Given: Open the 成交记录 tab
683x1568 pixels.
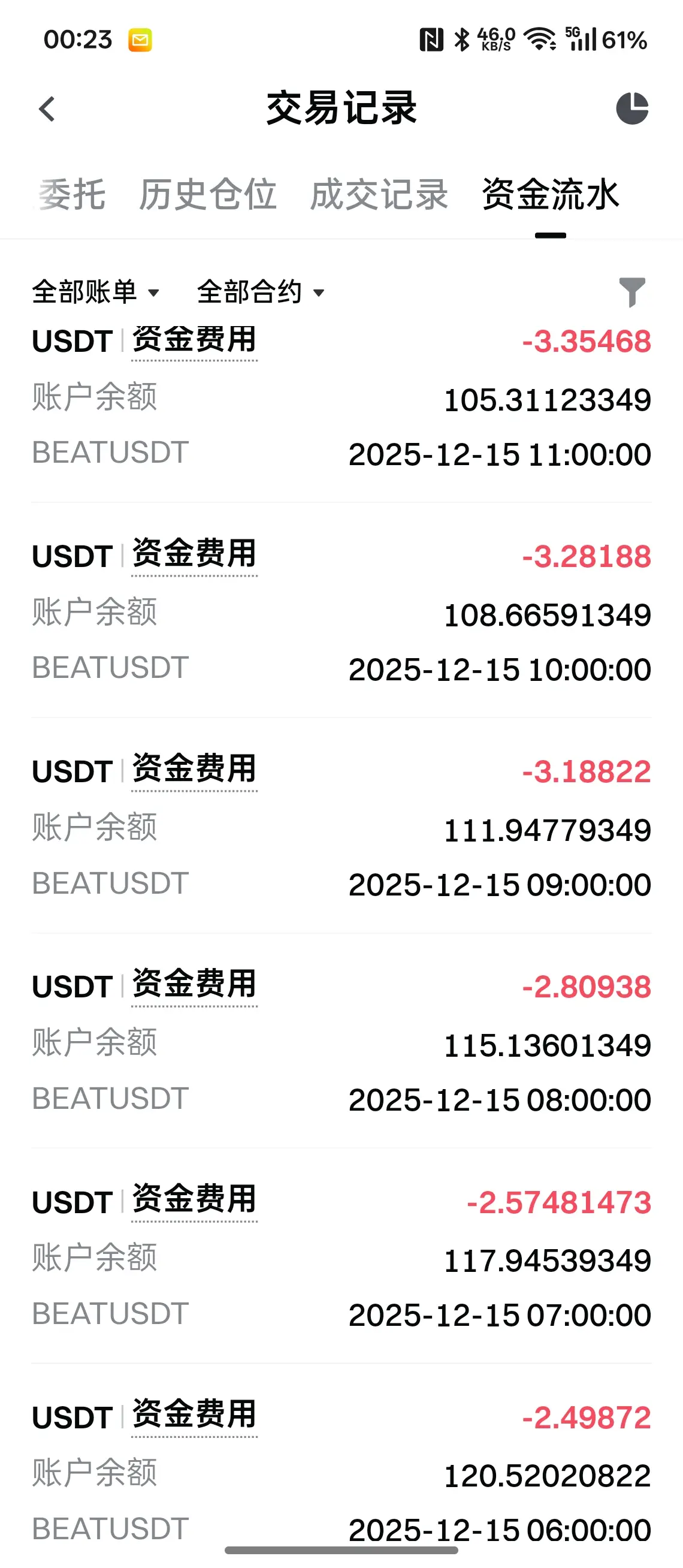Looking at the screenshot, I should click(379, 195).
